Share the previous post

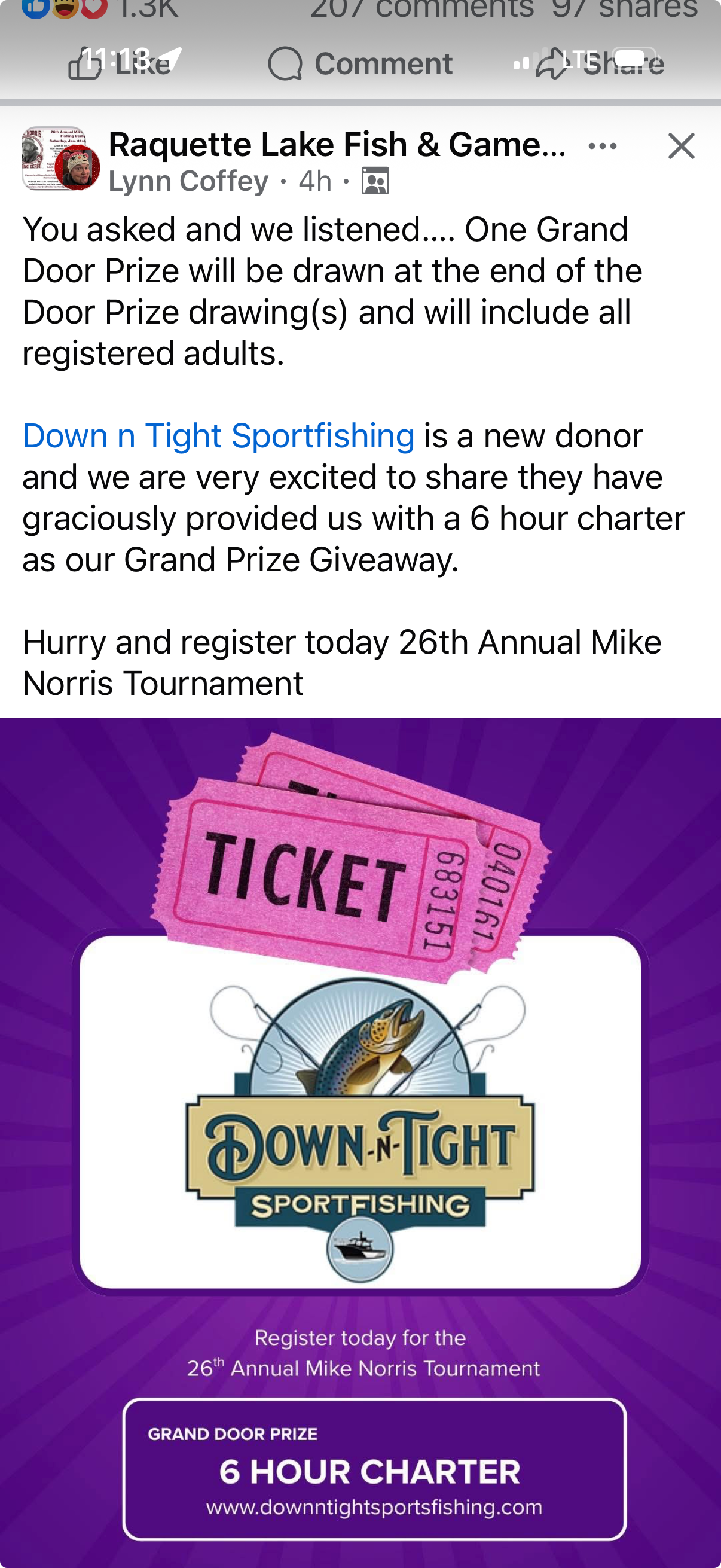600,63
